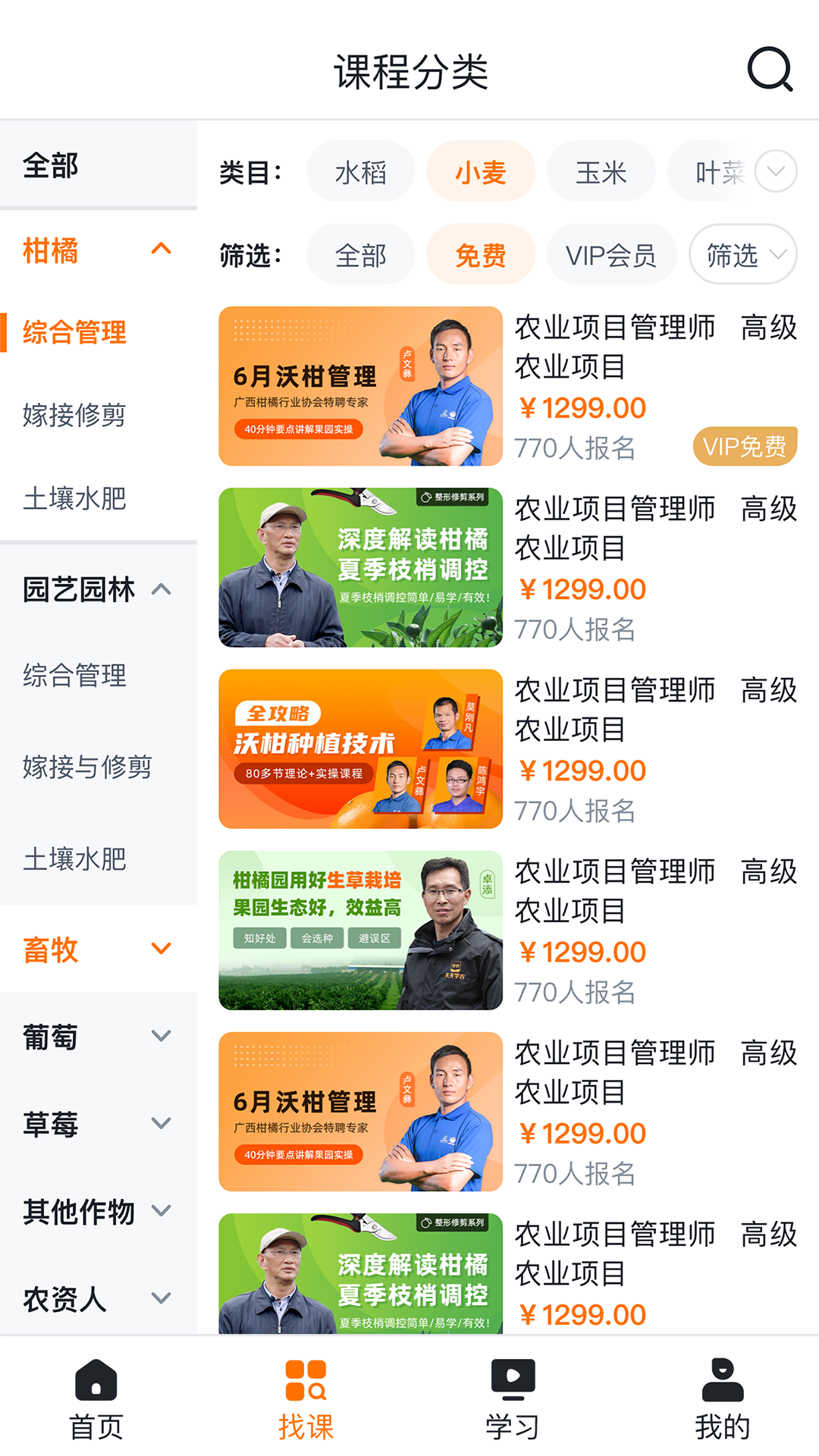Expand the 葡萄 category
This screenshot has height=1456, width=819.
pos(161,1036)
